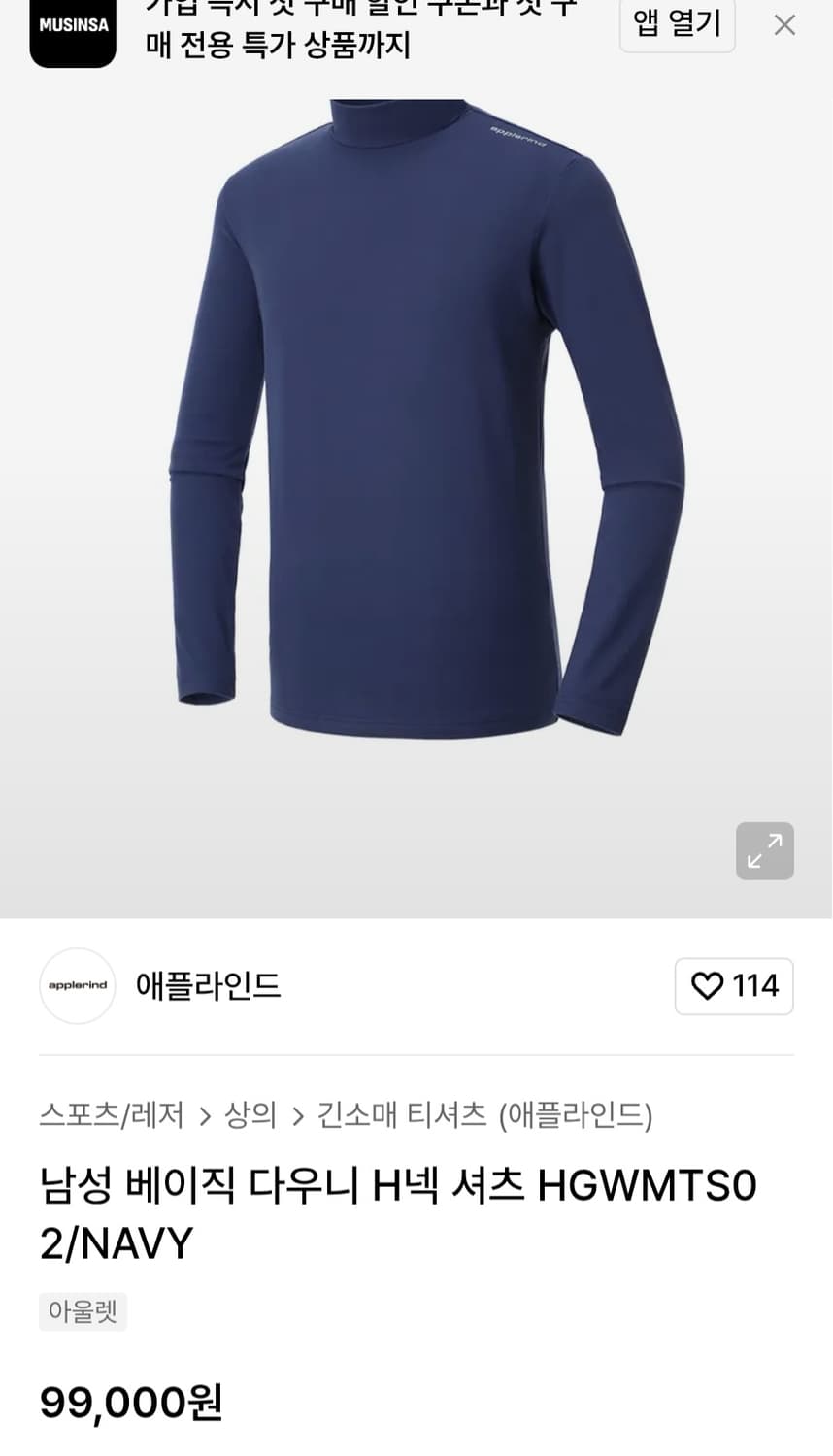The height and width of the screenshot is (1456, 833).
Task: Open the 스포츠/레저 category menu
Action: tap(112, 1116)
